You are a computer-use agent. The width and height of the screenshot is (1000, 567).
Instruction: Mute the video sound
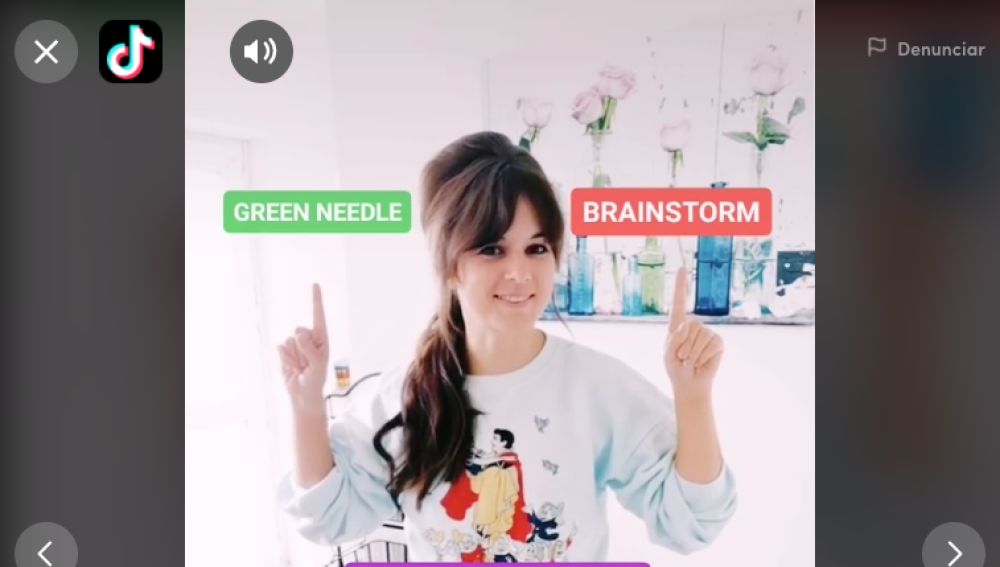(x=261, y=51)
